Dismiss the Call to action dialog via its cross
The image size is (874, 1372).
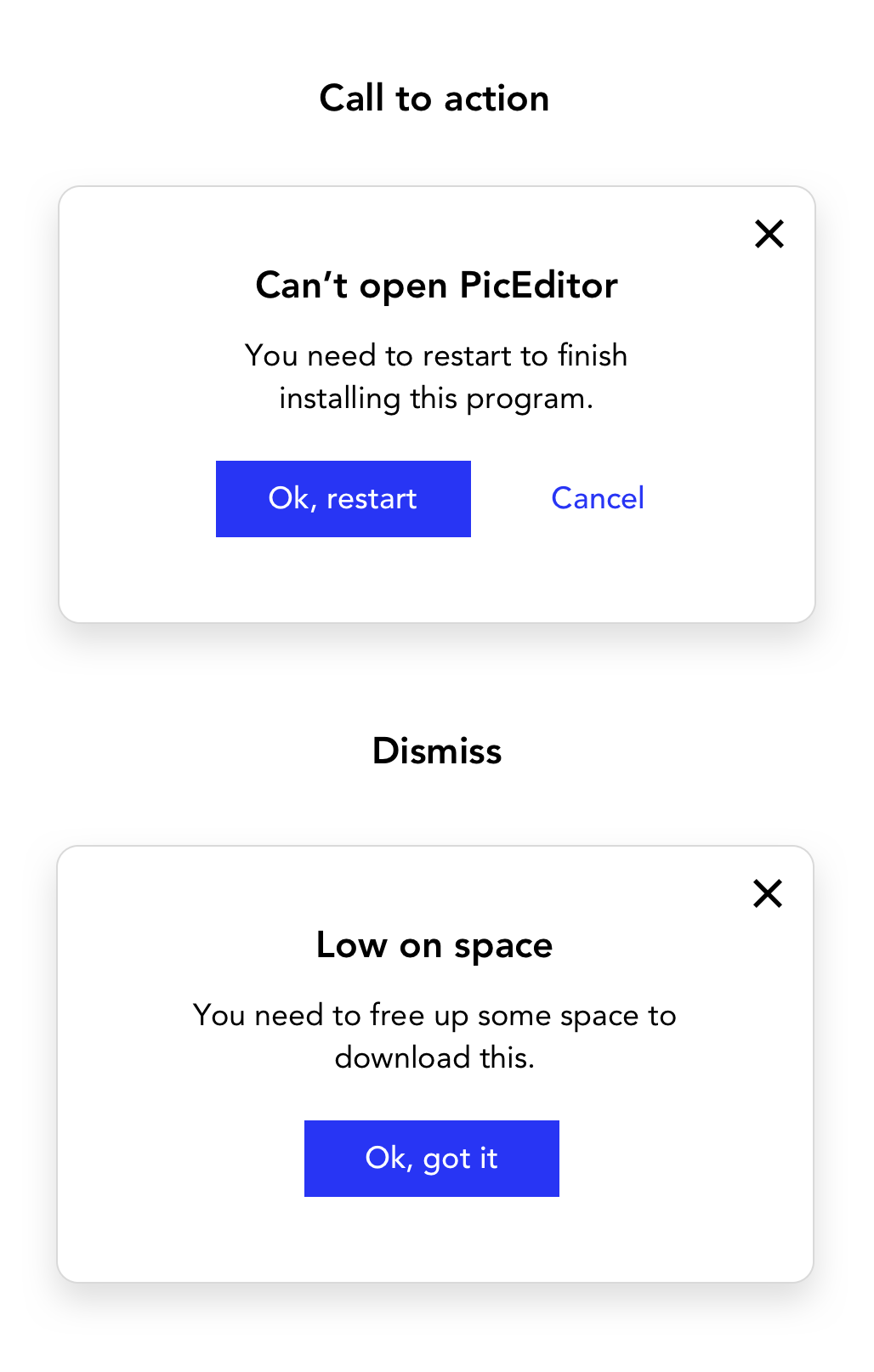tap(769, 234)
